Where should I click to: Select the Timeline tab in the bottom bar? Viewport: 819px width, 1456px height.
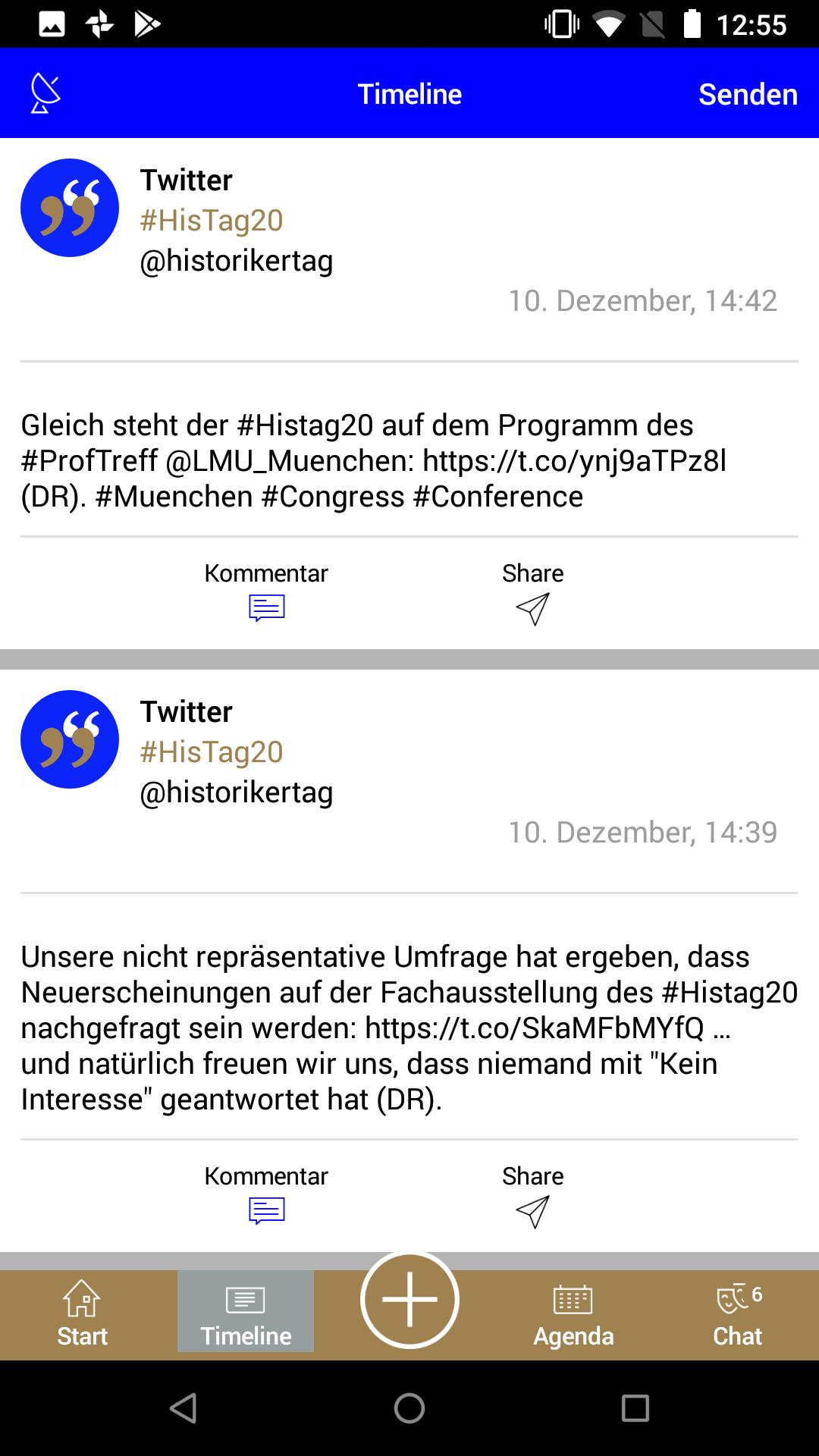[246, 1313]
